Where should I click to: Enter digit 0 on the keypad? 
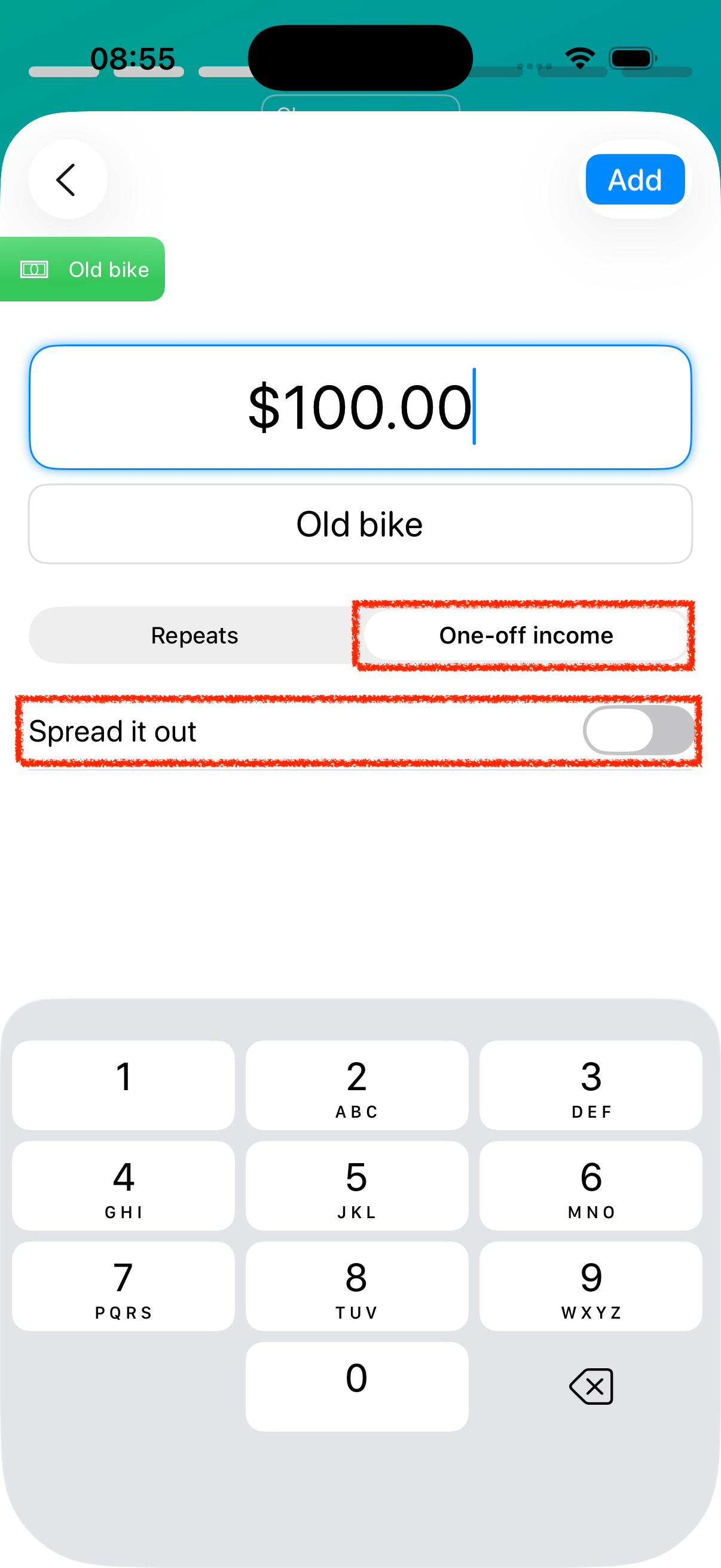click(x=357, y=1387)
